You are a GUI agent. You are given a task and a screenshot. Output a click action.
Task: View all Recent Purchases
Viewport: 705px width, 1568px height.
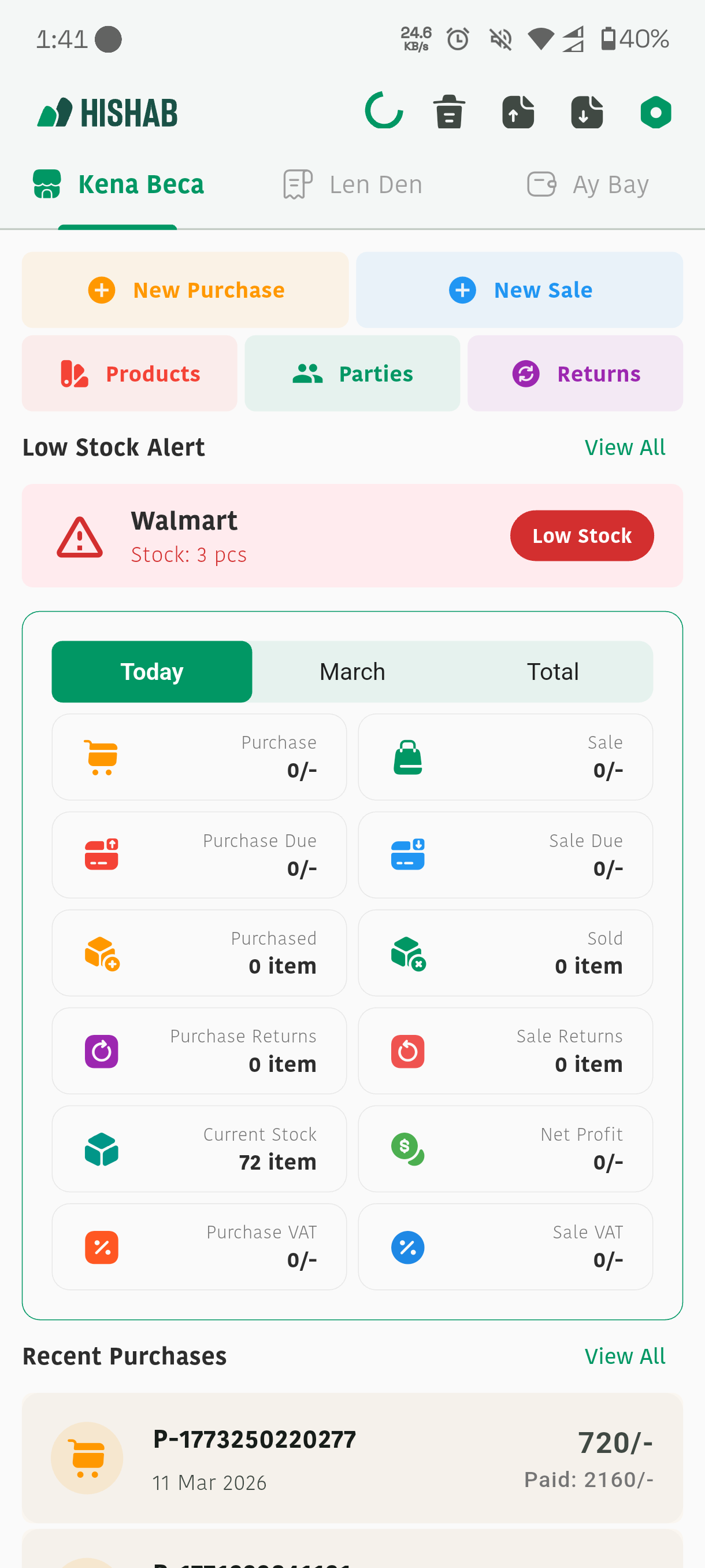pos(624,1356)
